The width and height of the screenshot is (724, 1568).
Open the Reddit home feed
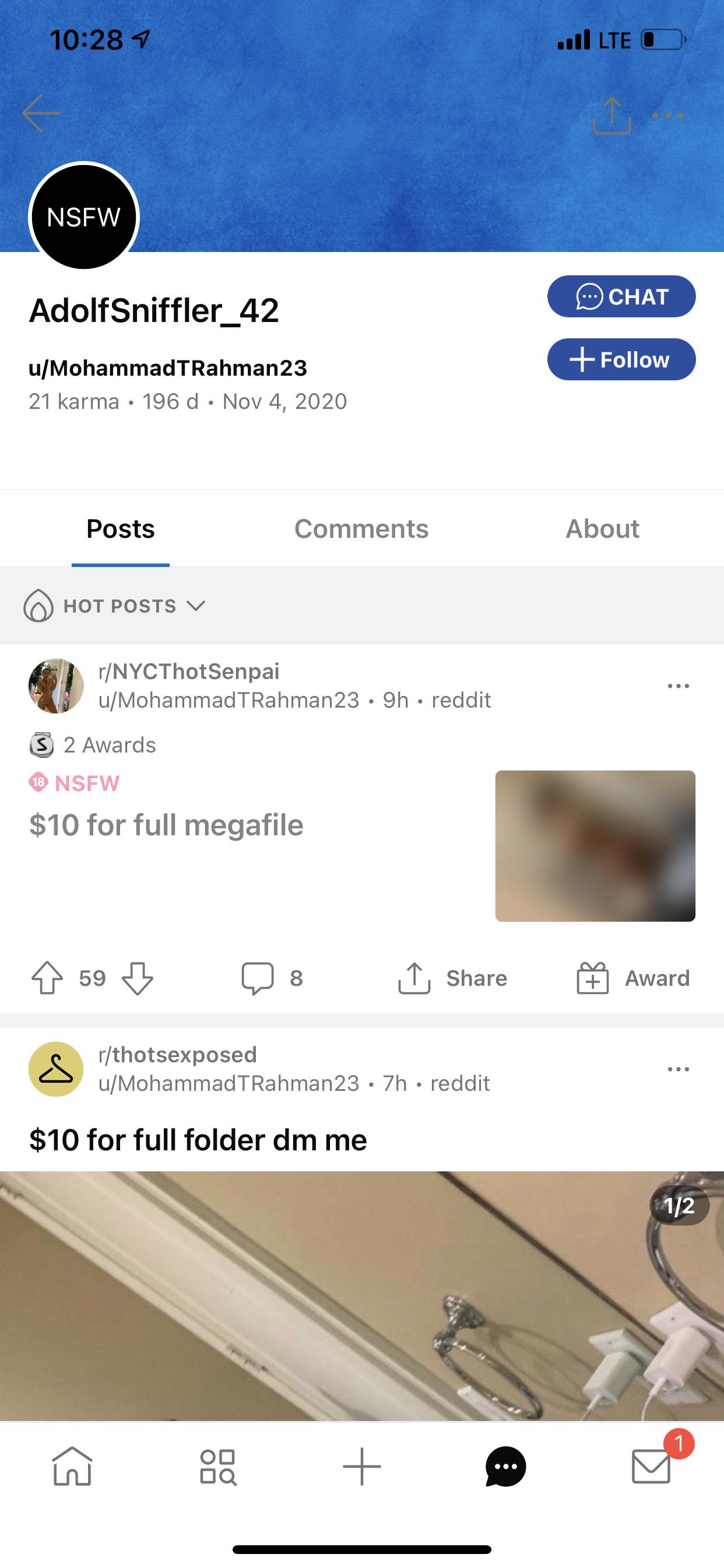[72, 1465]
